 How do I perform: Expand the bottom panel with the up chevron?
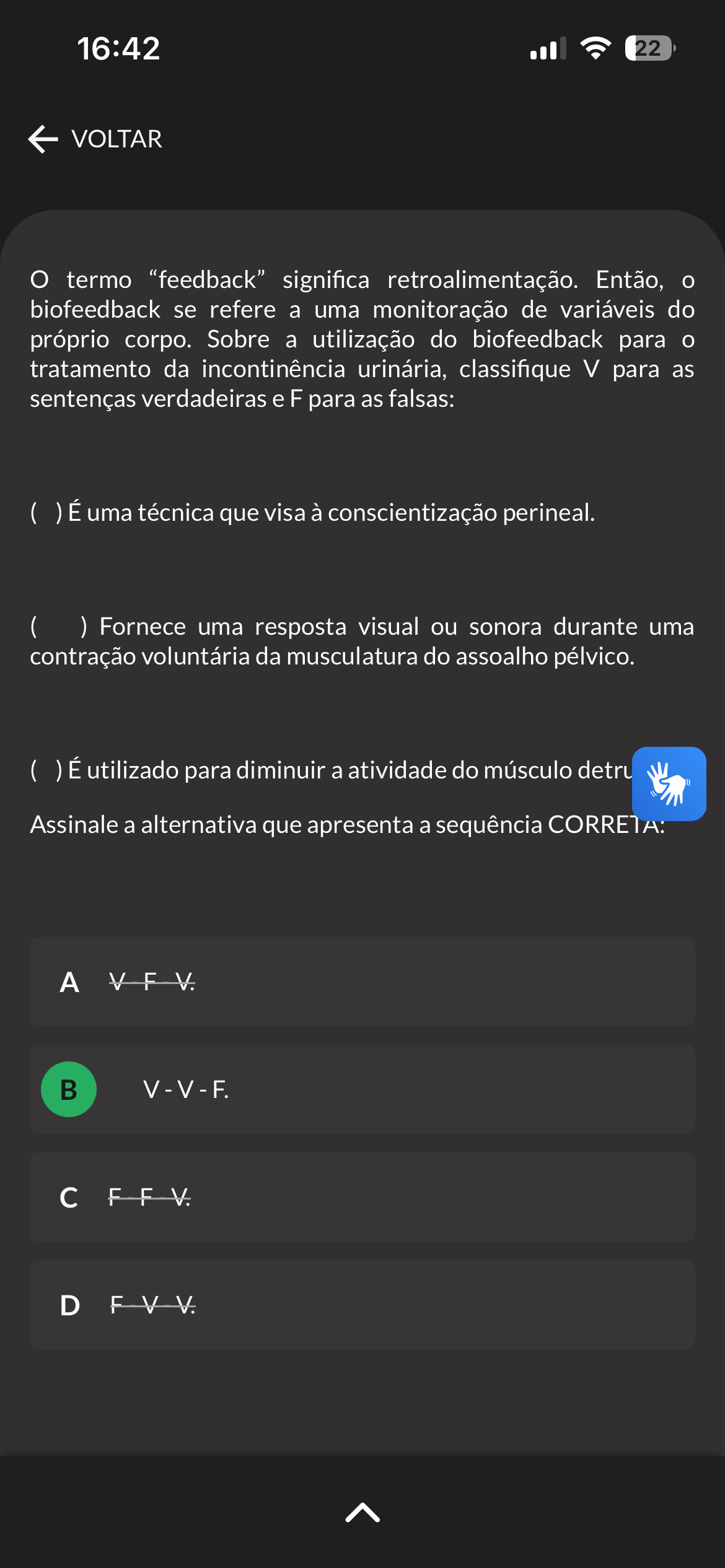[x=362, y=1512]
